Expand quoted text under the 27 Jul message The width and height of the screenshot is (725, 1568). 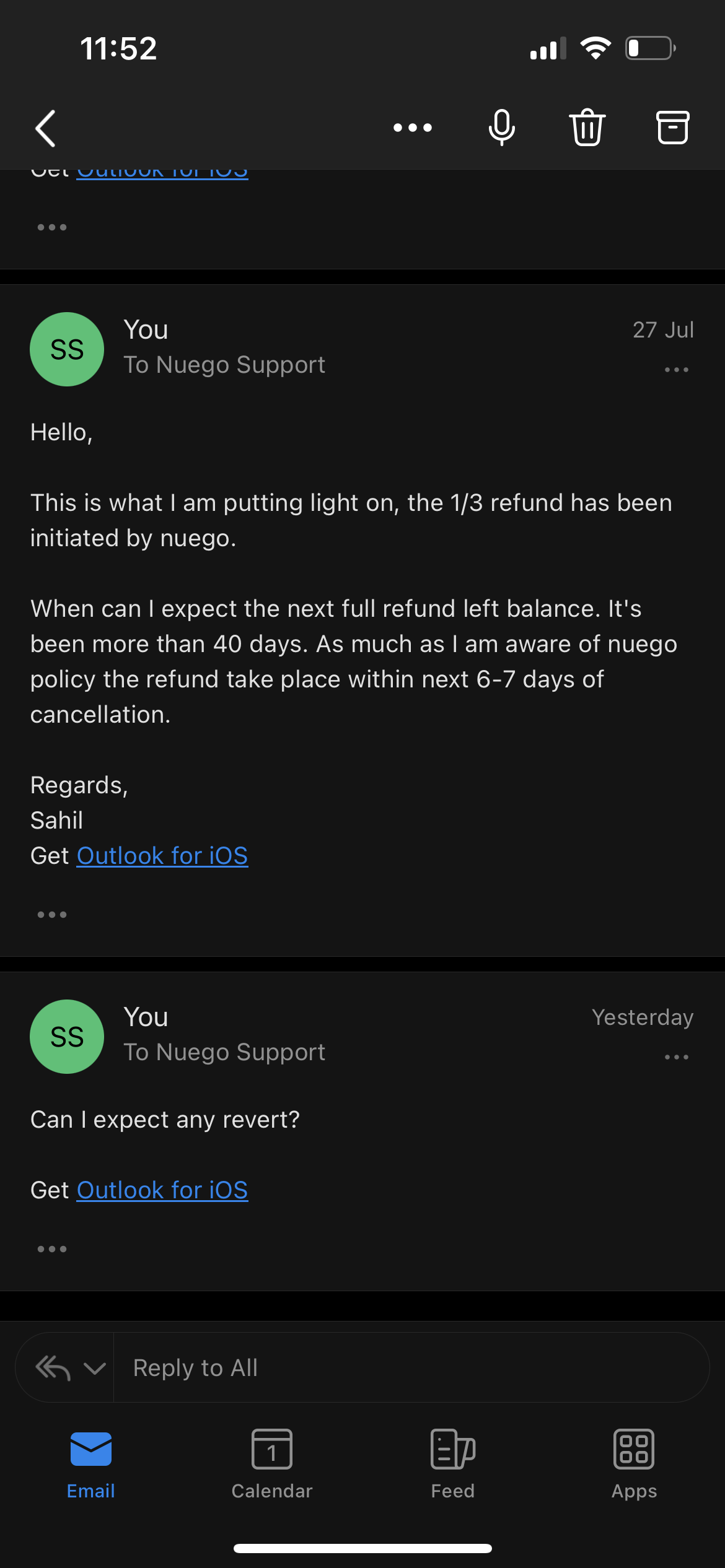tap(52, 915)
